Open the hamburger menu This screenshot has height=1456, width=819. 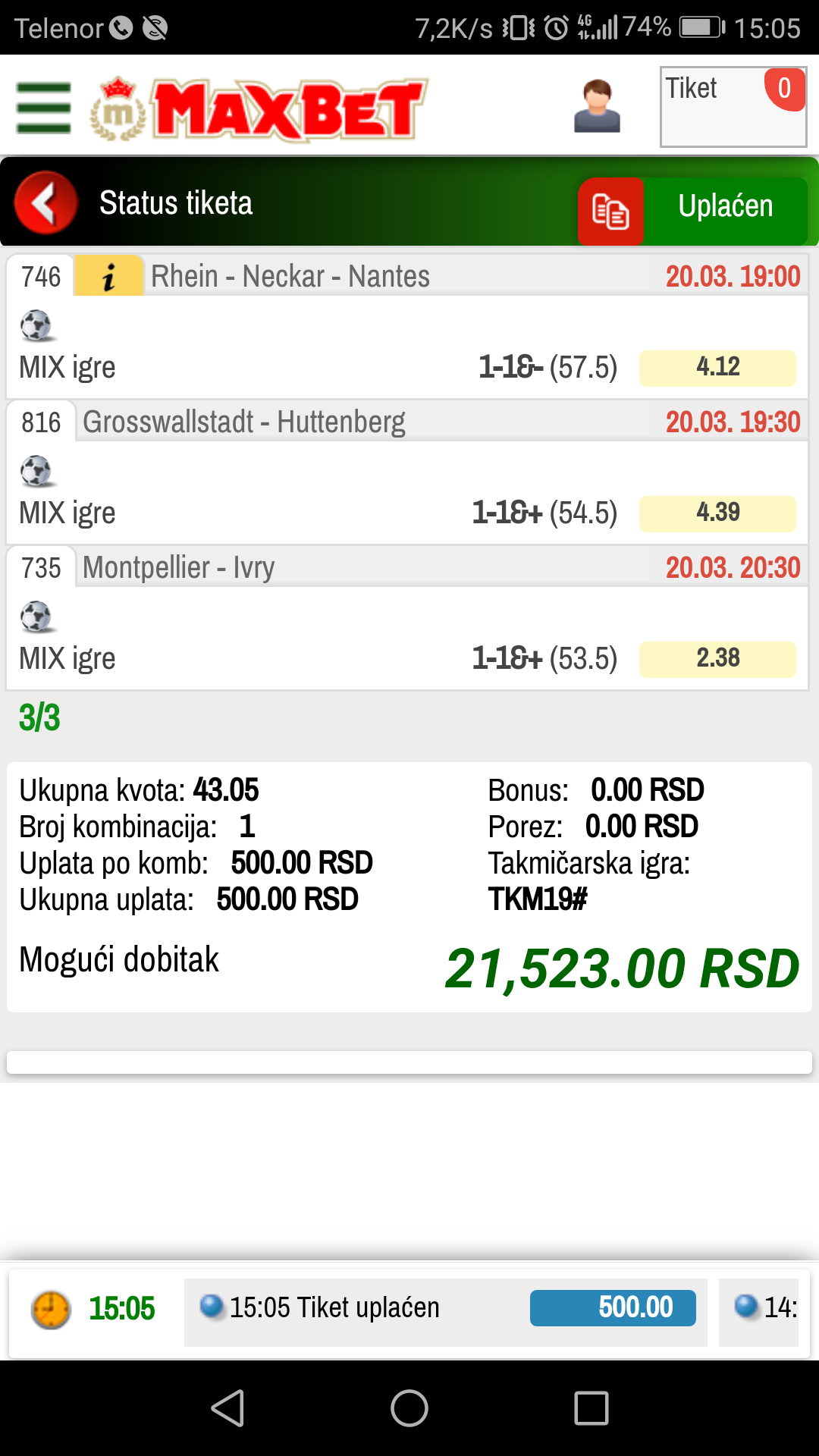coord(44,108)
